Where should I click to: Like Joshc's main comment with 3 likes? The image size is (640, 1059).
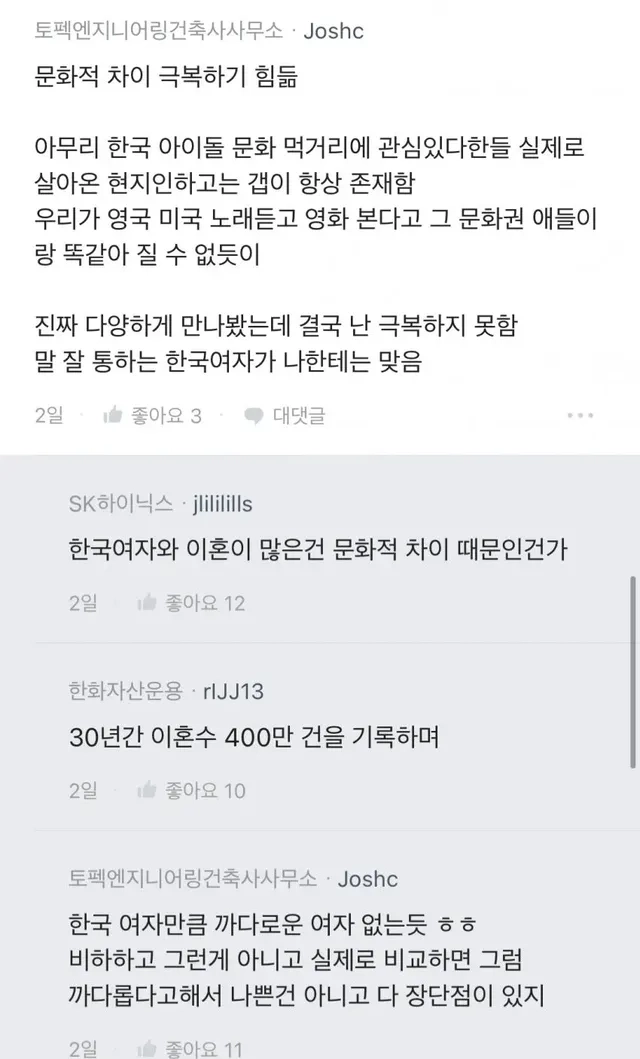(x=153, y=415)
